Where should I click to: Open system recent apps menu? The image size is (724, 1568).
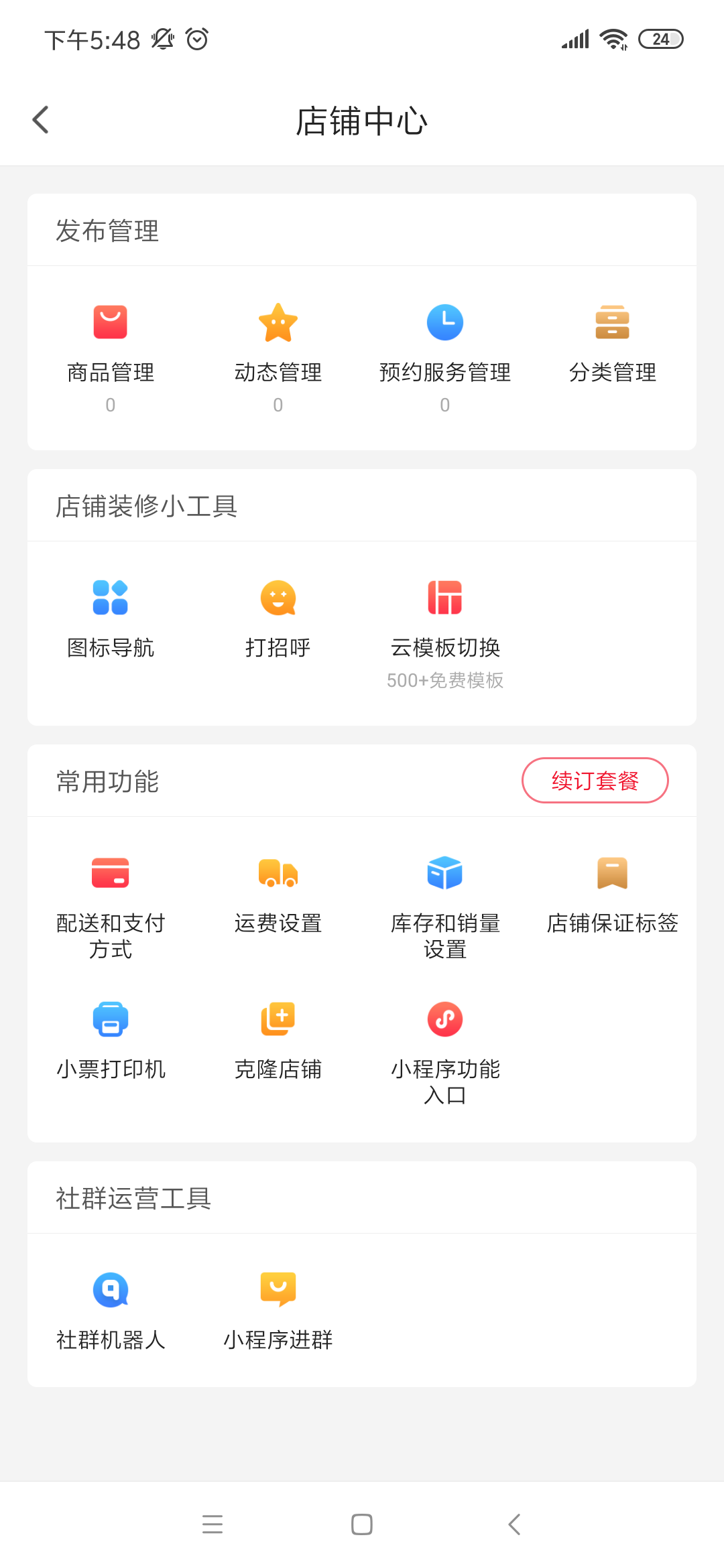(213, 1524)
